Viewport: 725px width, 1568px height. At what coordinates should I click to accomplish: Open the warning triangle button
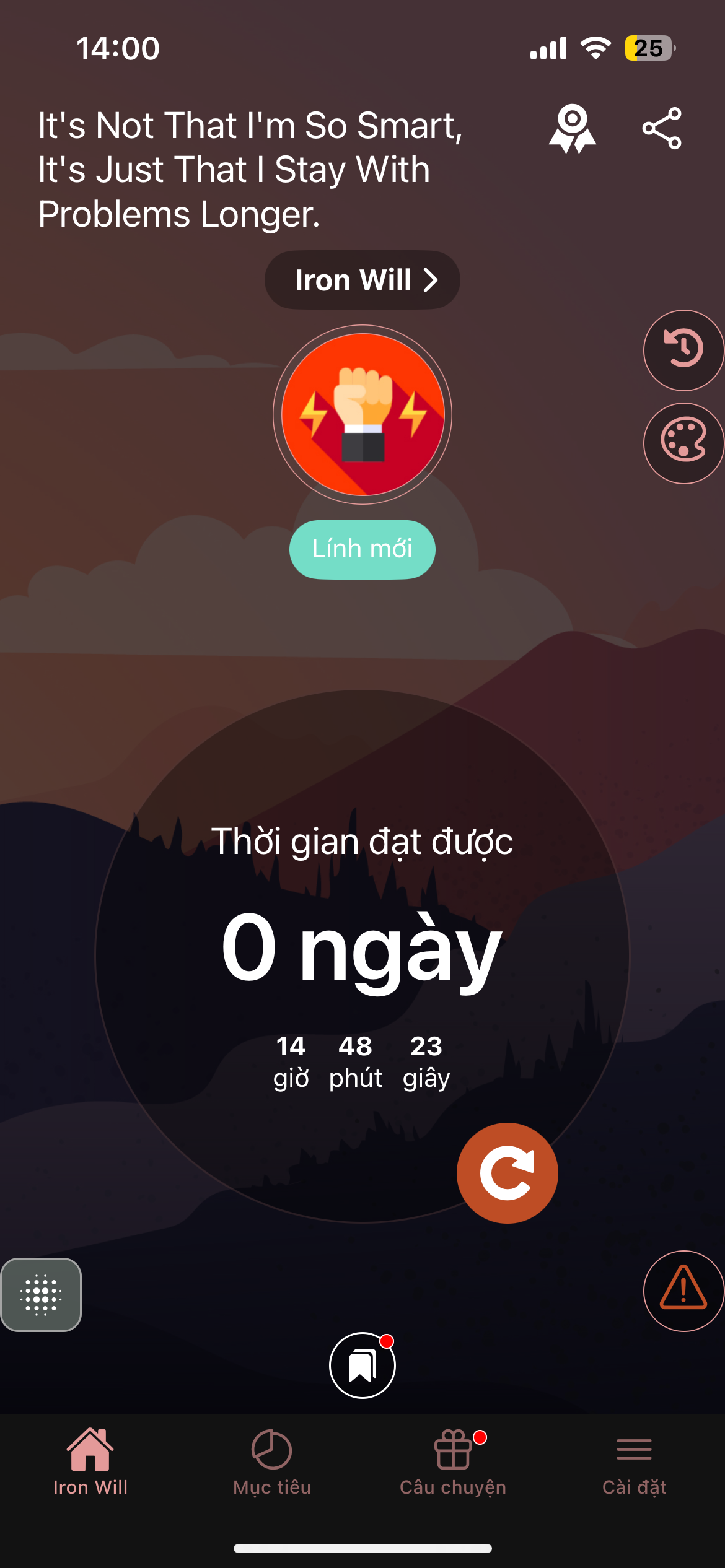pyautogui.click(x=683, y=1291)
